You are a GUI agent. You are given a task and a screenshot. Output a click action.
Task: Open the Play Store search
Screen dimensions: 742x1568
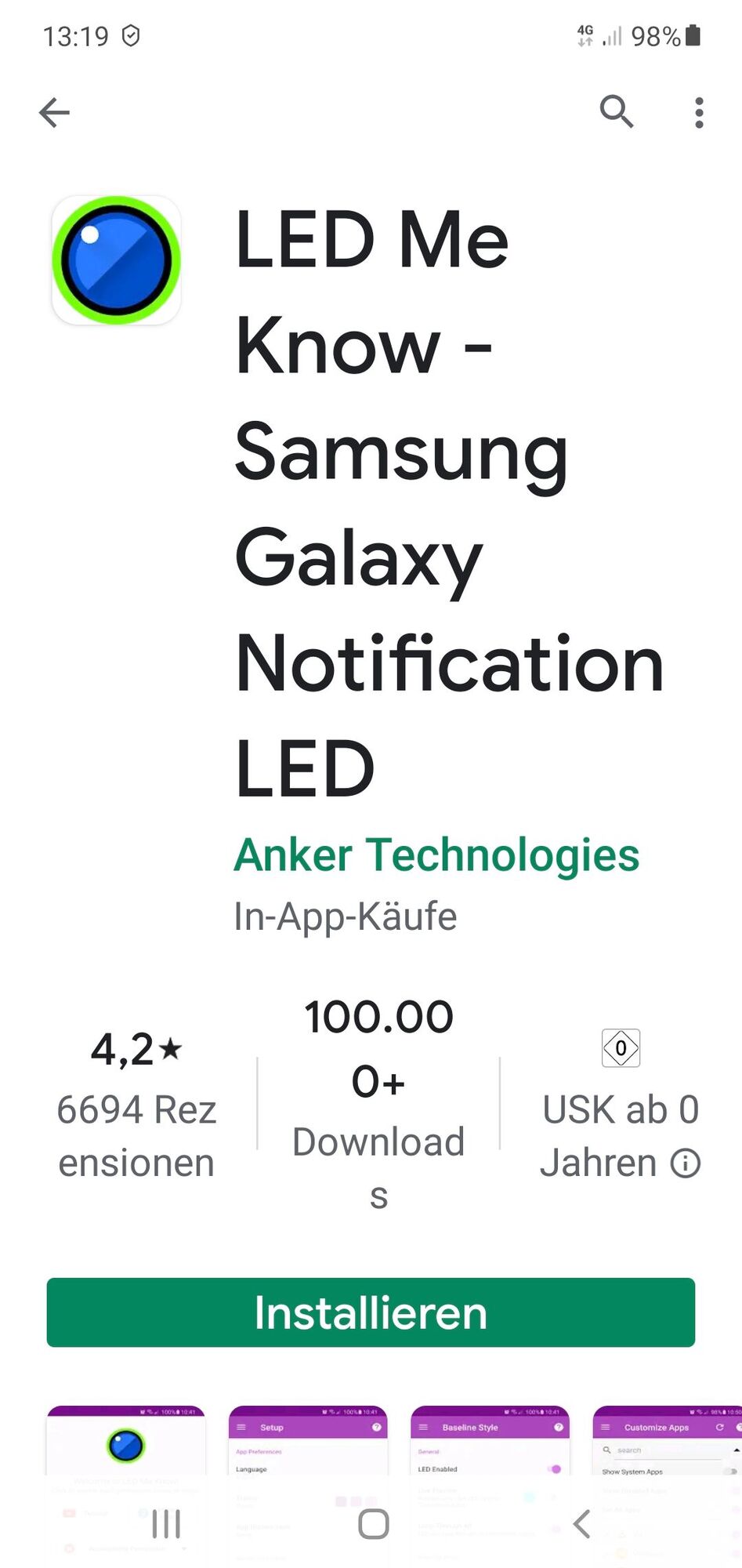tap(617, 112)
